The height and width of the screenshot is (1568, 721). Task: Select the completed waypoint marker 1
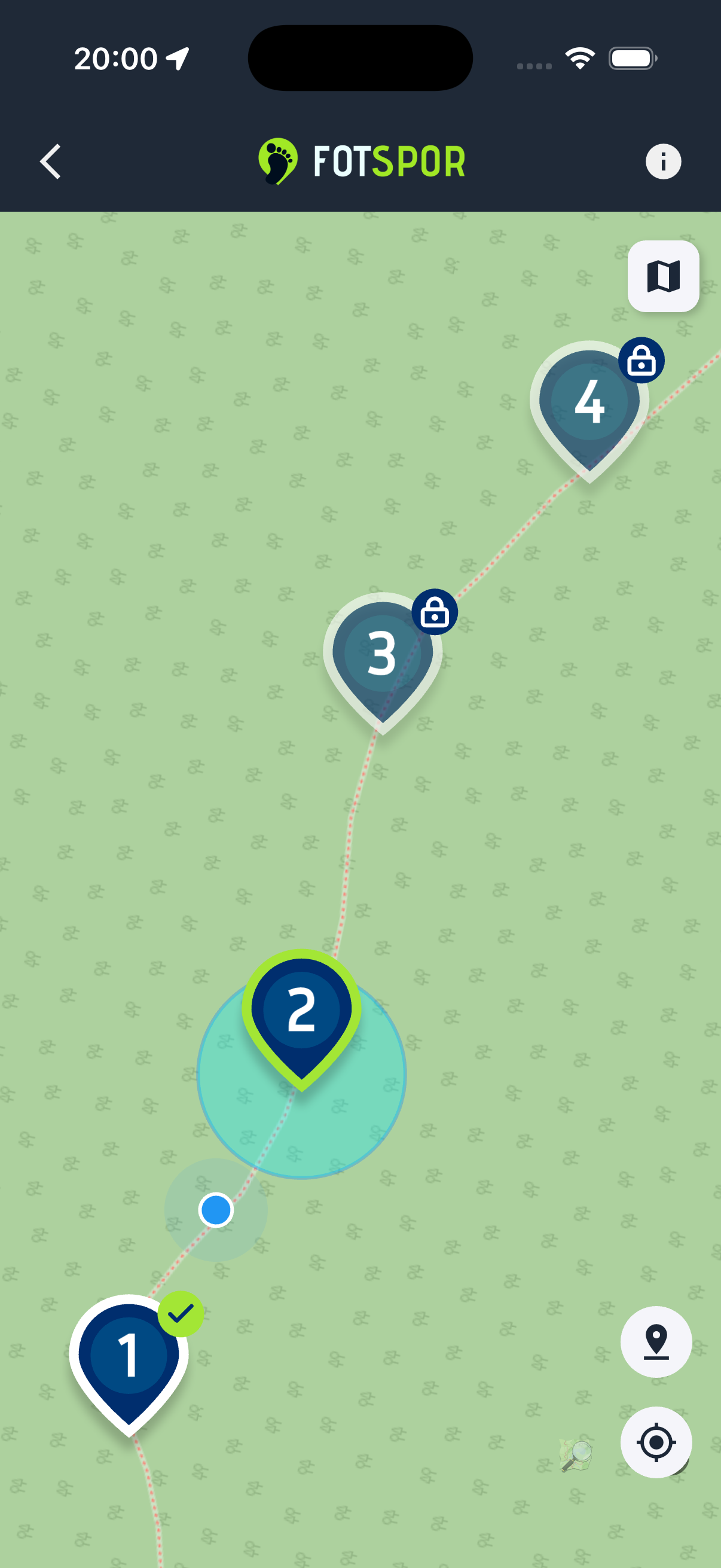129,1359
